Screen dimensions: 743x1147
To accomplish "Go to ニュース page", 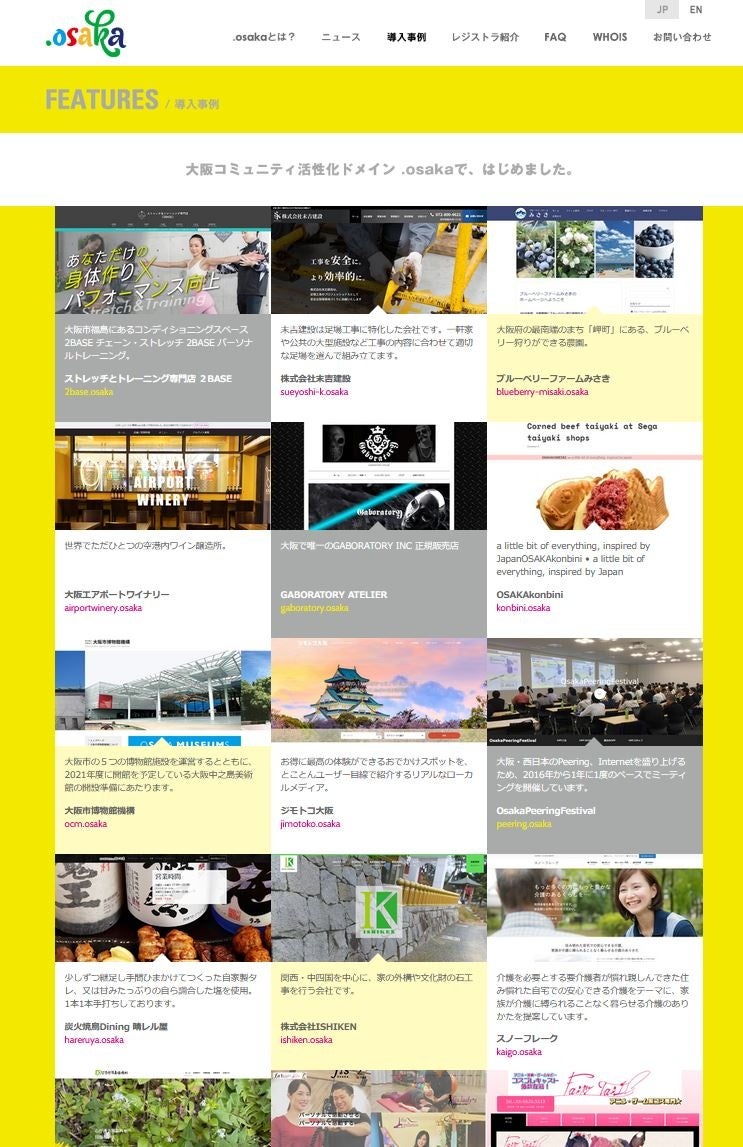I will [x=340, y=37].
